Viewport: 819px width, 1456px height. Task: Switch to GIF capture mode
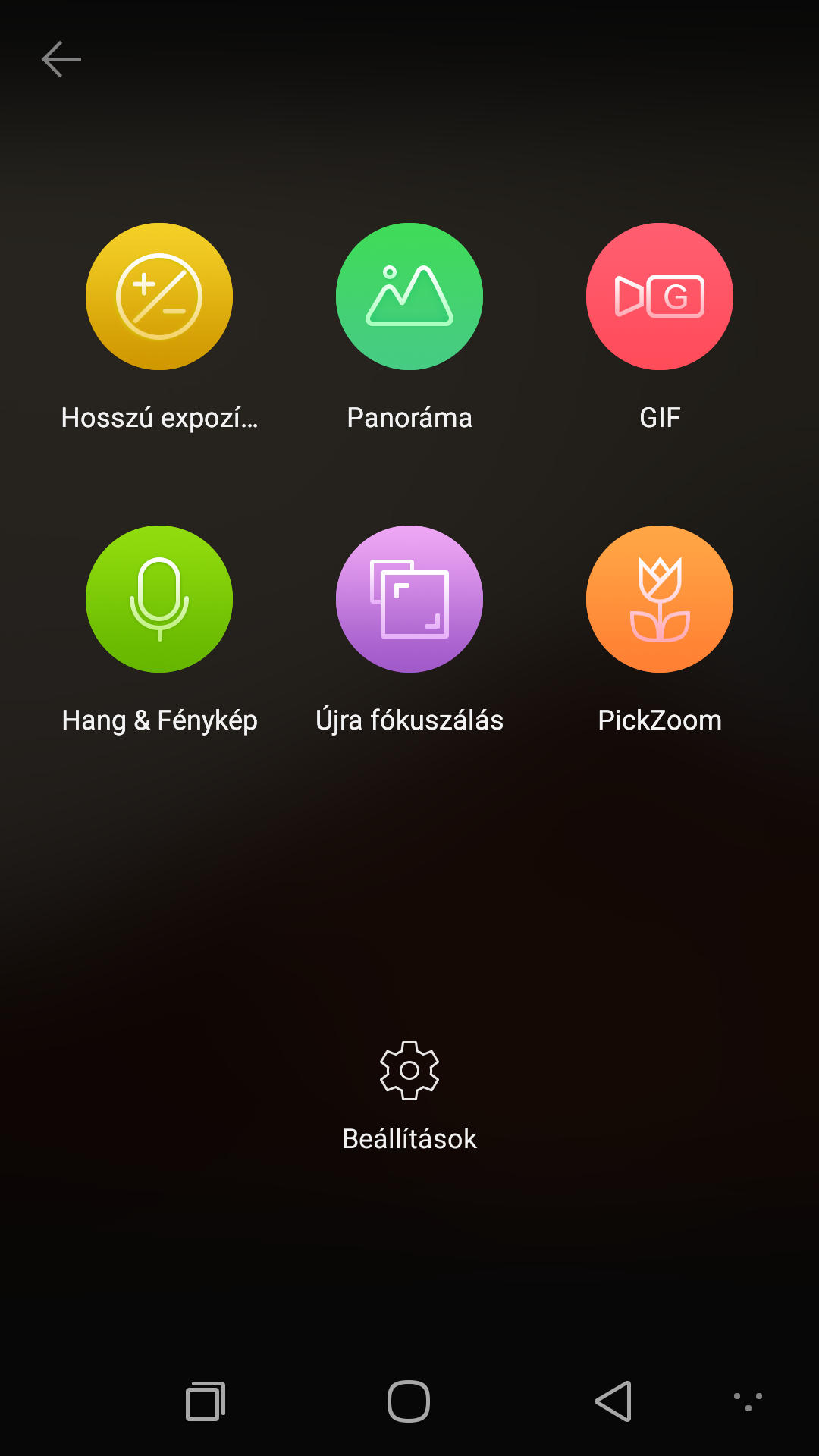660,297
